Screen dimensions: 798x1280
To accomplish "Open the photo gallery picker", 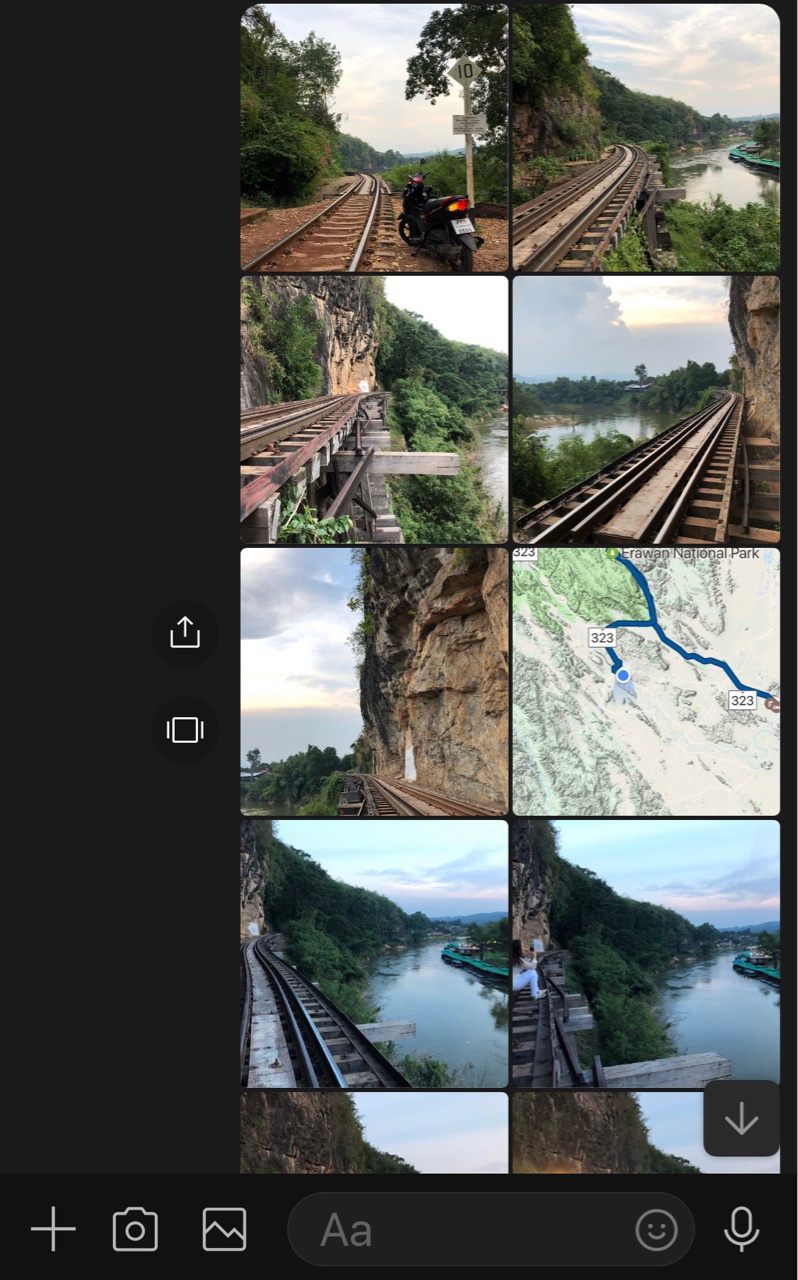I will 224,1229.
